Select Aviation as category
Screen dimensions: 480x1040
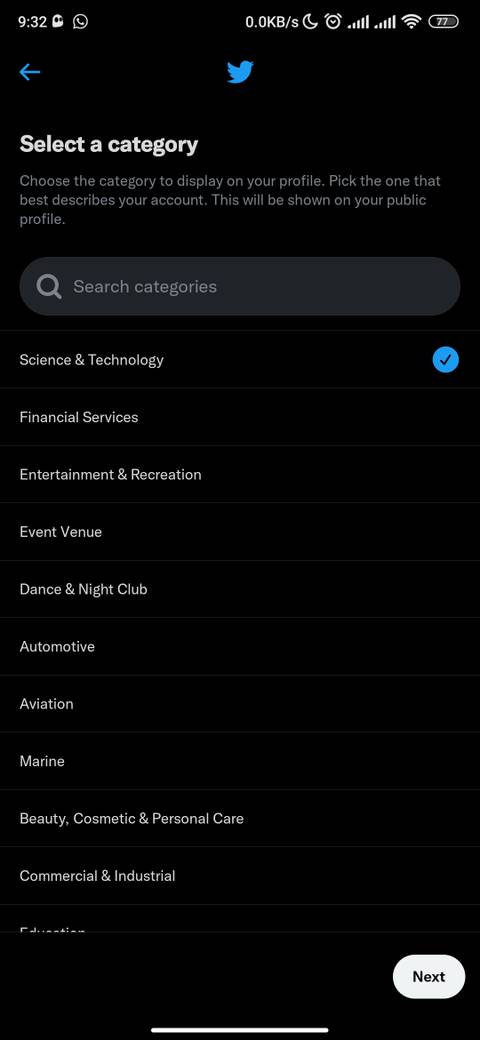coord(240,704)
